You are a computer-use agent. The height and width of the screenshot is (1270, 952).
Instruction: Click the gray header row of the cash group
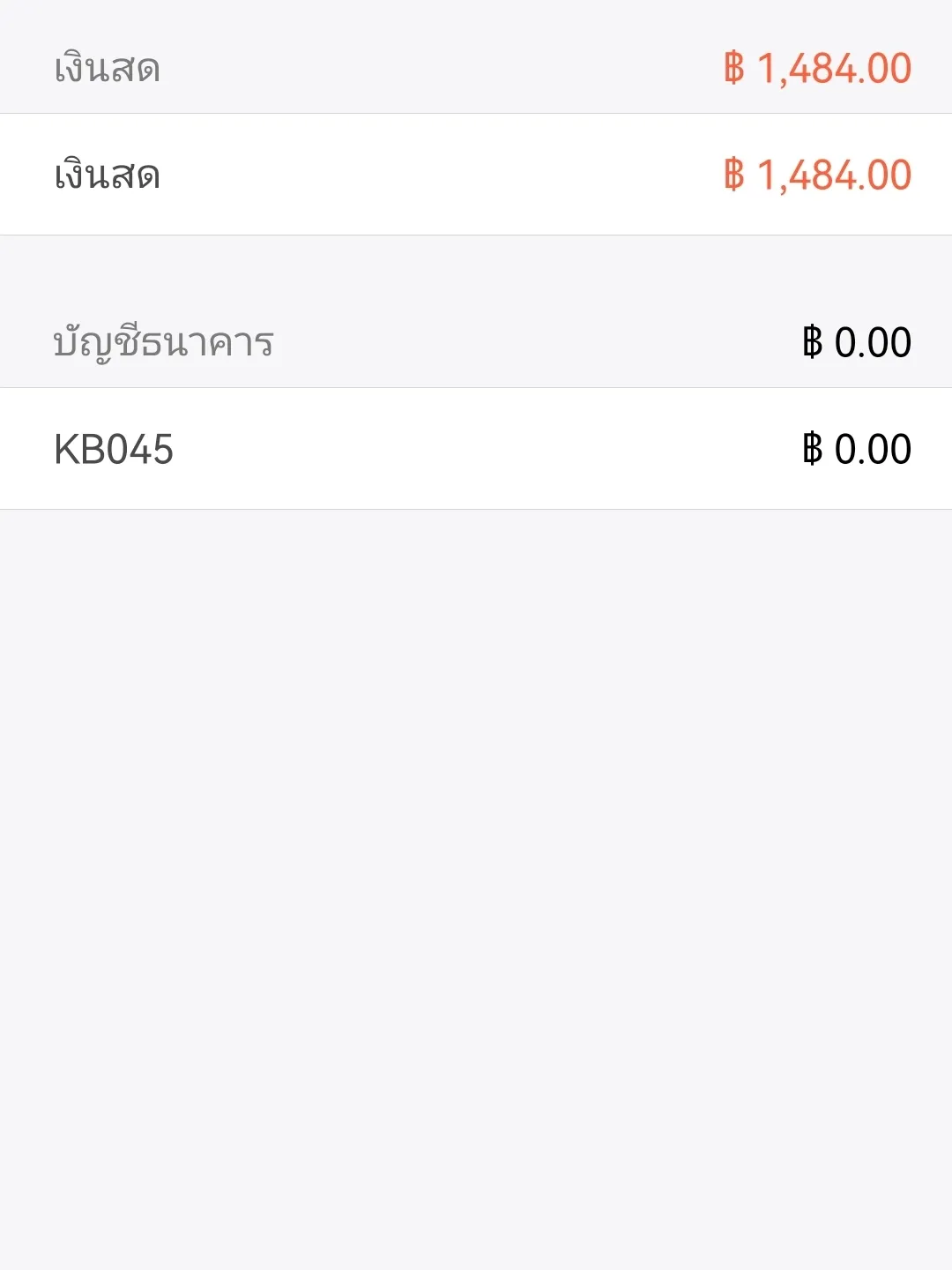(476, 68)
